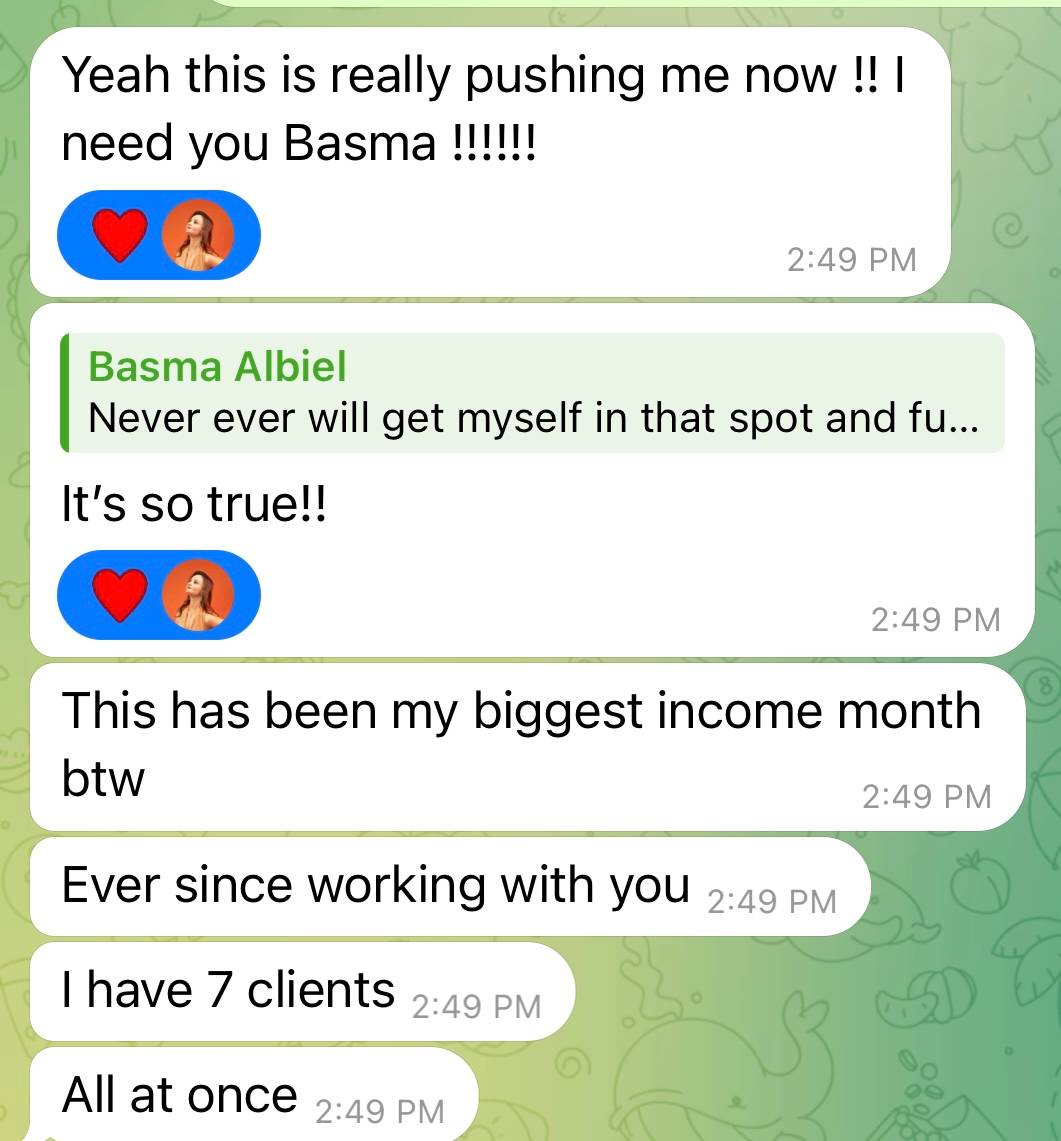Screen dimensions: 1061x1141
Task: Tap the heart reaction under "It's so true!!"
Action: click(x=159, y=595)
